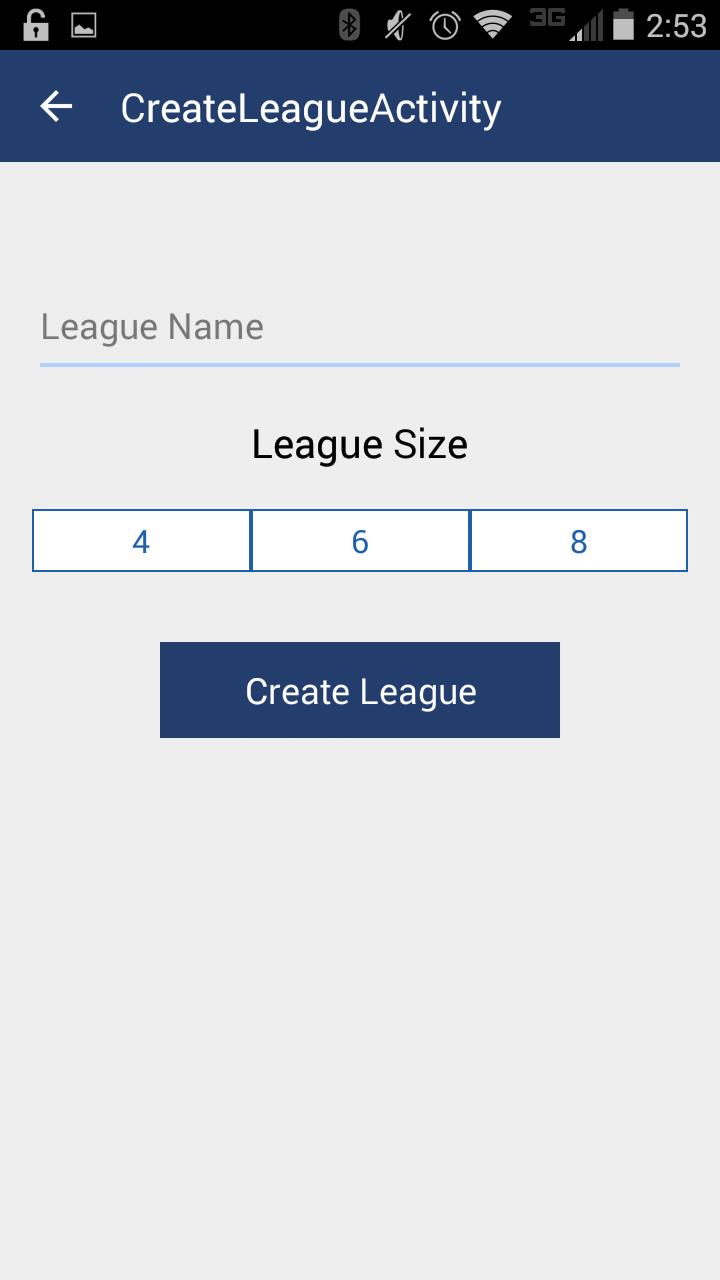Focus the League Name input field
The image size is (720, 1280).
click(x=360, y=326)
